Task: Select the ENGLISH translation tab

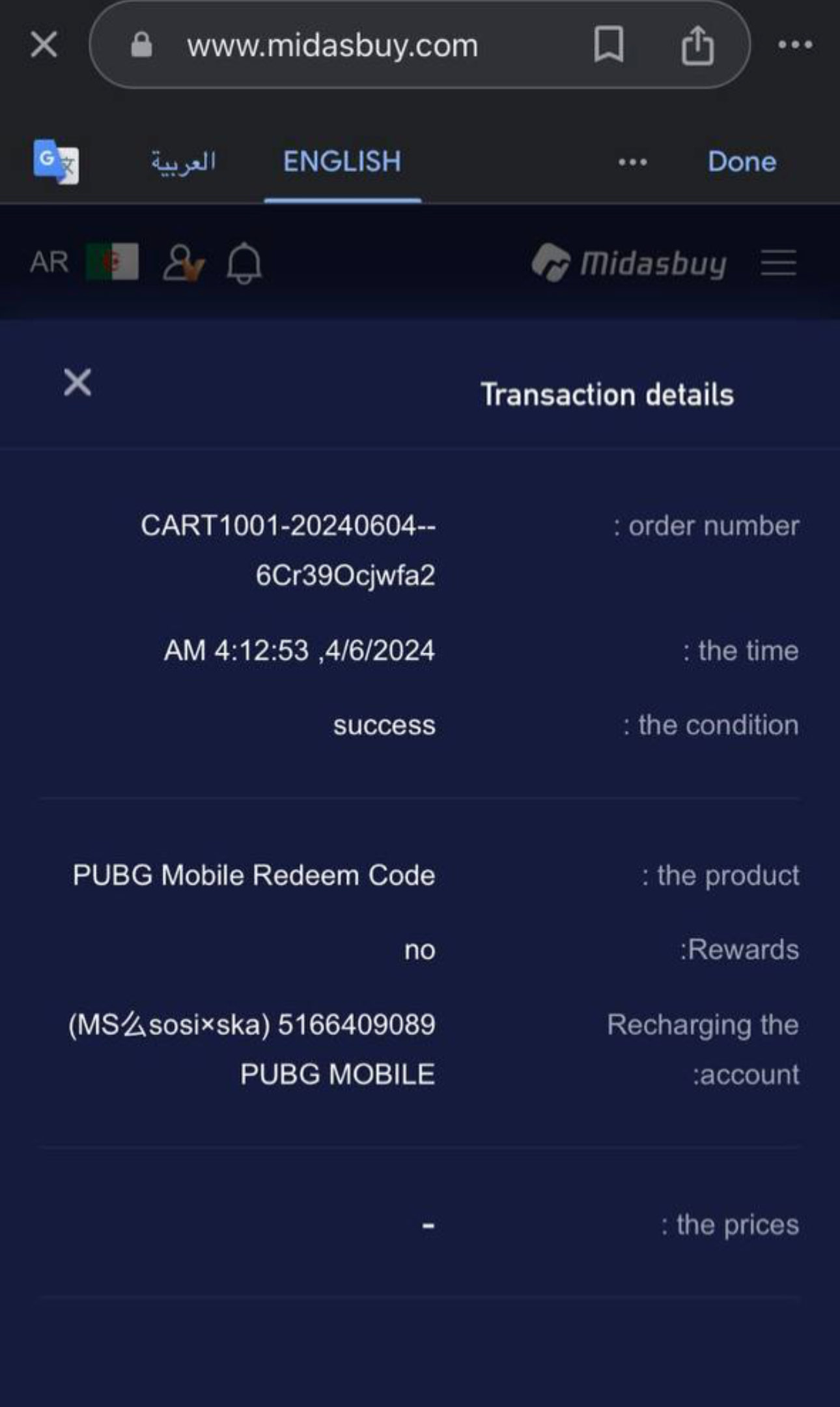Action: click(342, 162)
